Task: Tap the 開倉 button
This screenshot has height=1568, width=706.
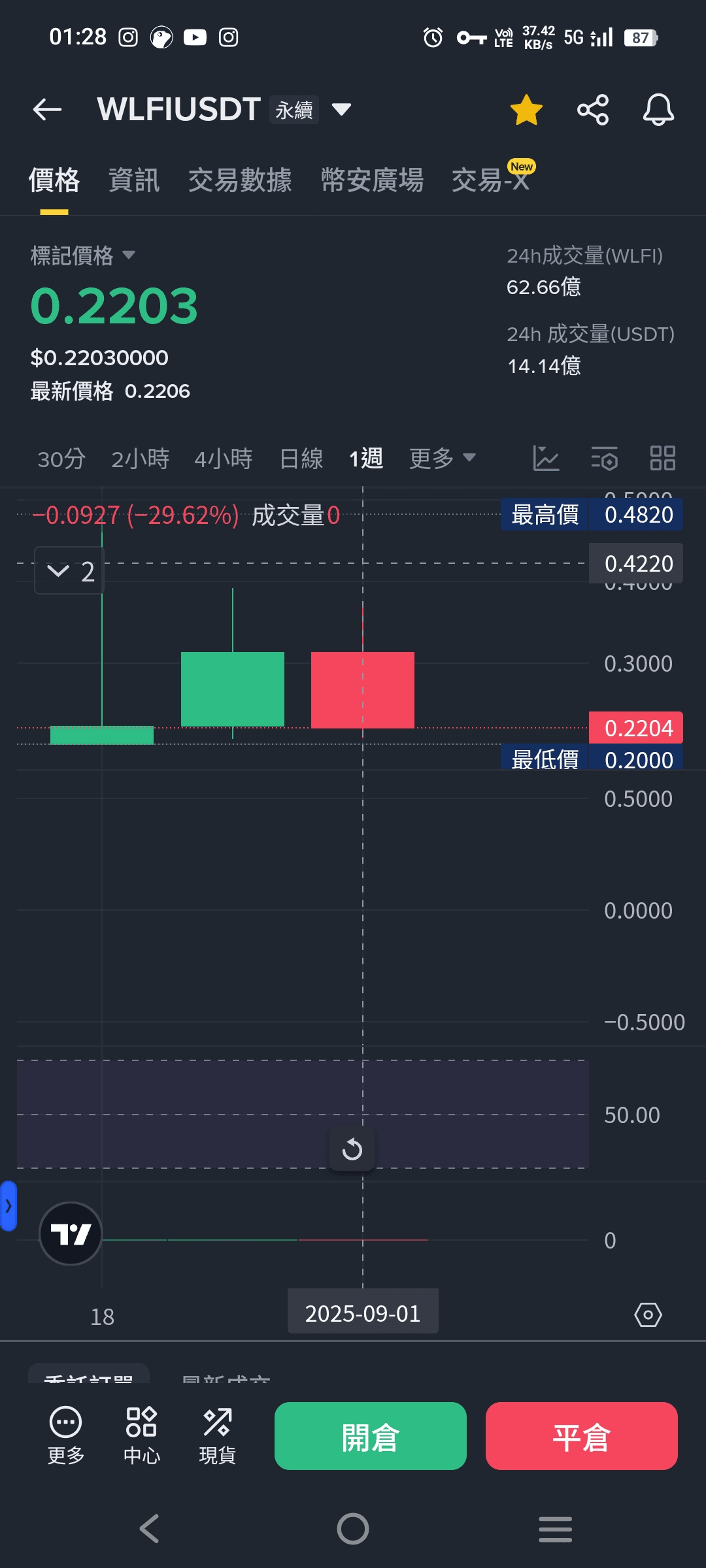Action: coord(371,1436)
